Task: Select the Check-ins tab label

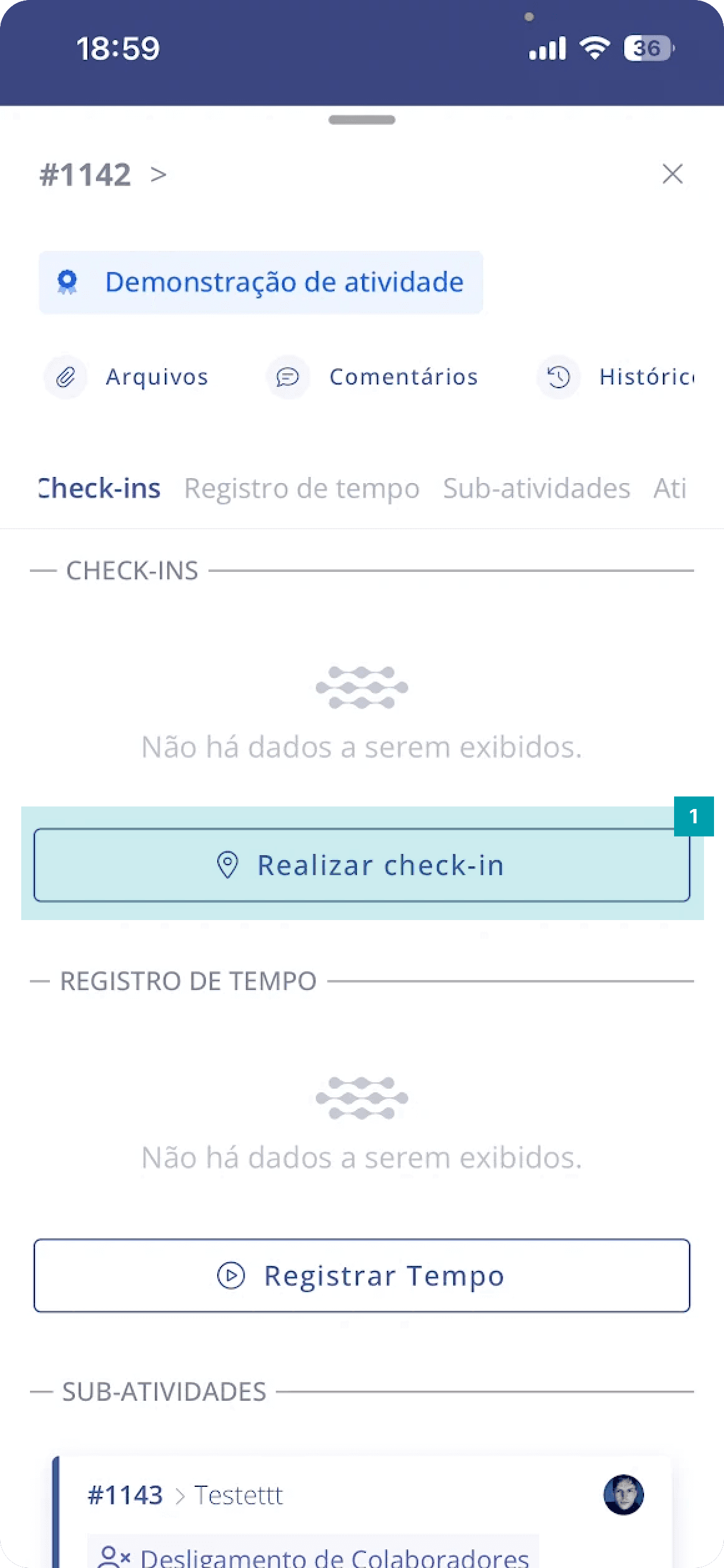Action: pyautogui.click(x=99, y=489)
